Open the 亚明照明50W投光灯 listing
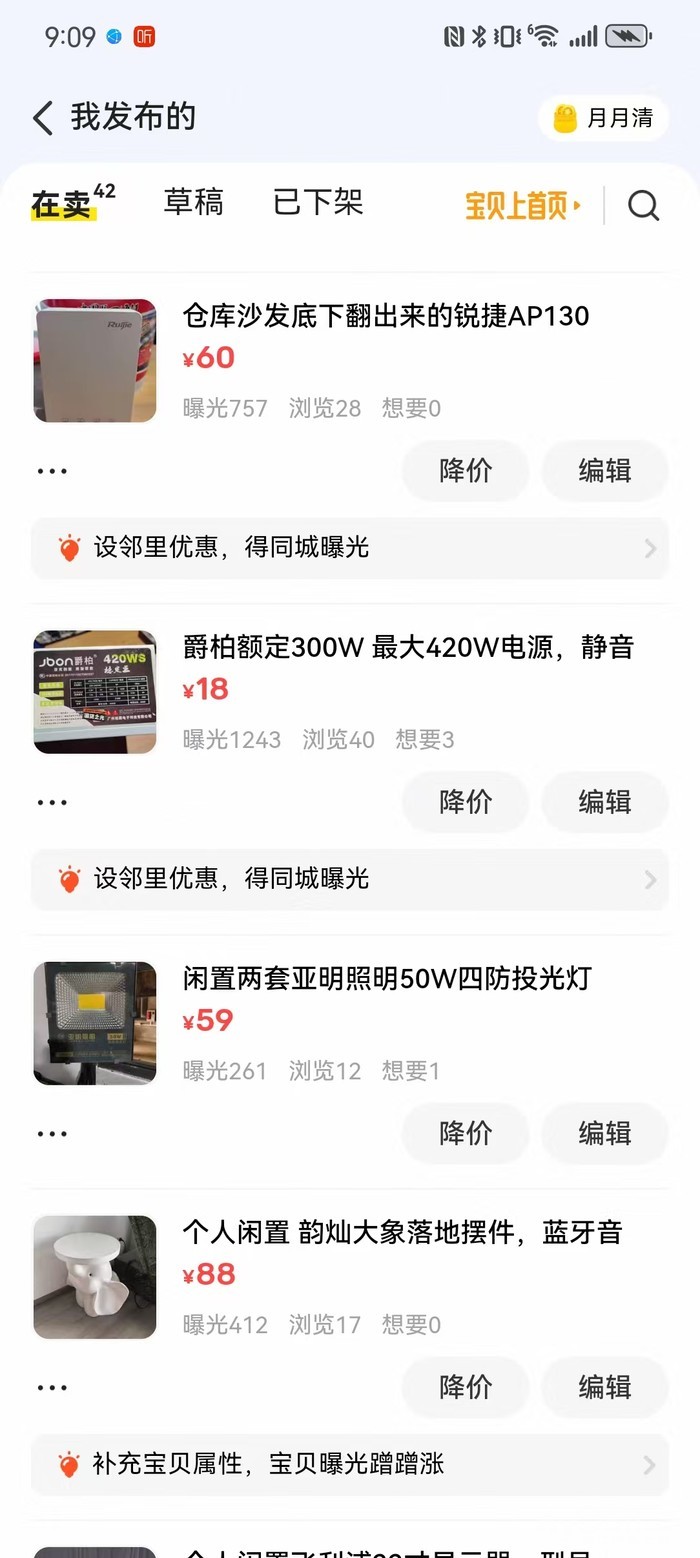Image resolution: width=700 pixels, height=1558 pixels. (387, 978)
